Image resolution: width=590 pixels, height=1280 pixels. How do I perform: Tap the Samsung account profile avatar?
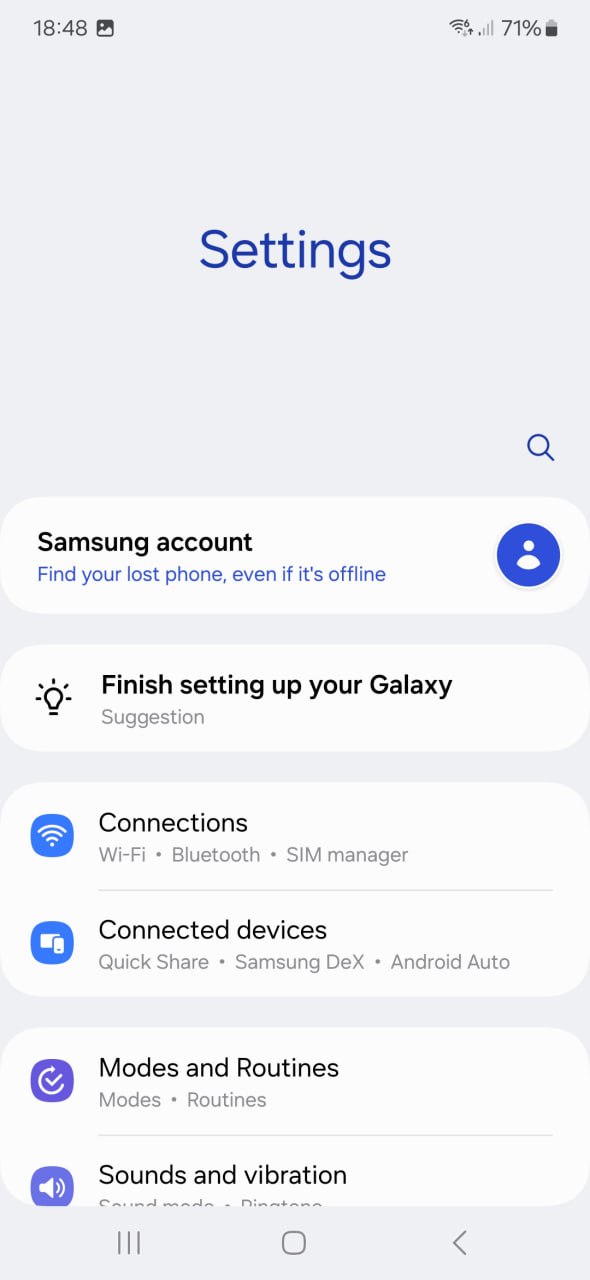point(529,555)
